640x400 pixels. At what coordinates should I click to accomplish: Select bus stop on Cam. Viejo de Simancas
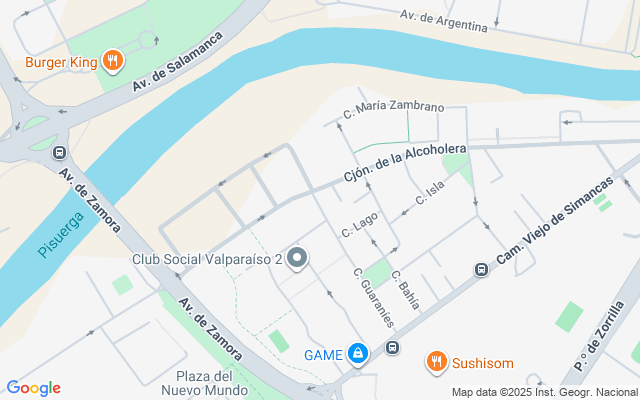pos(481,270)
